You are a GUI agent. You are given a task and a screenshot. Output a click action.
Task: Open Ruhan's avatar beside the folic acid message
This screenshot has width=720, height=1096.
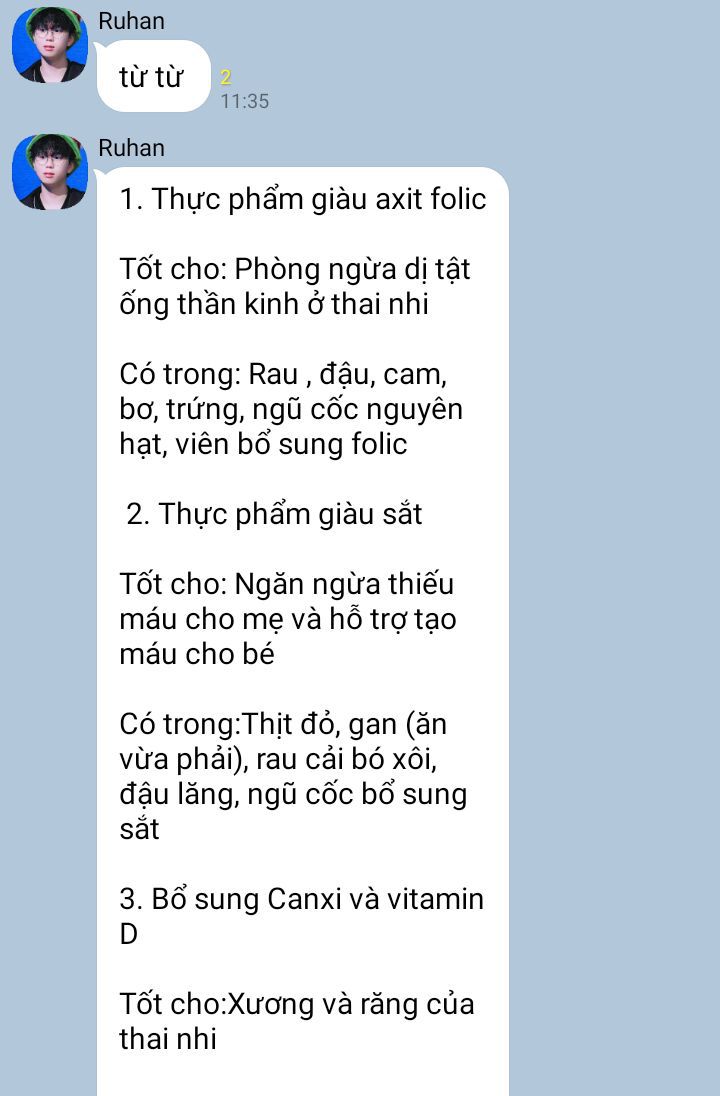click(50, 172)
